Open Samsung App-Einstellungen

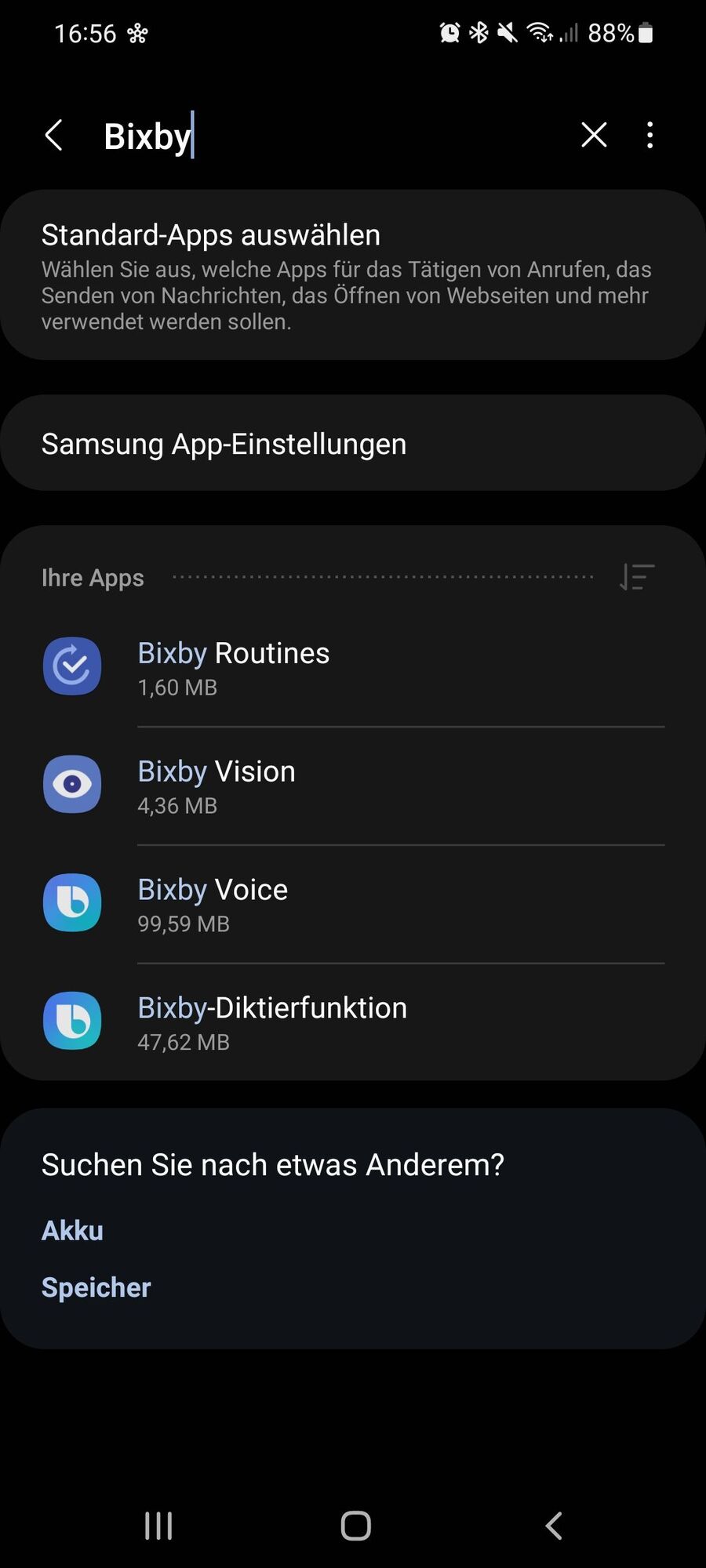[x=353, y=444]
